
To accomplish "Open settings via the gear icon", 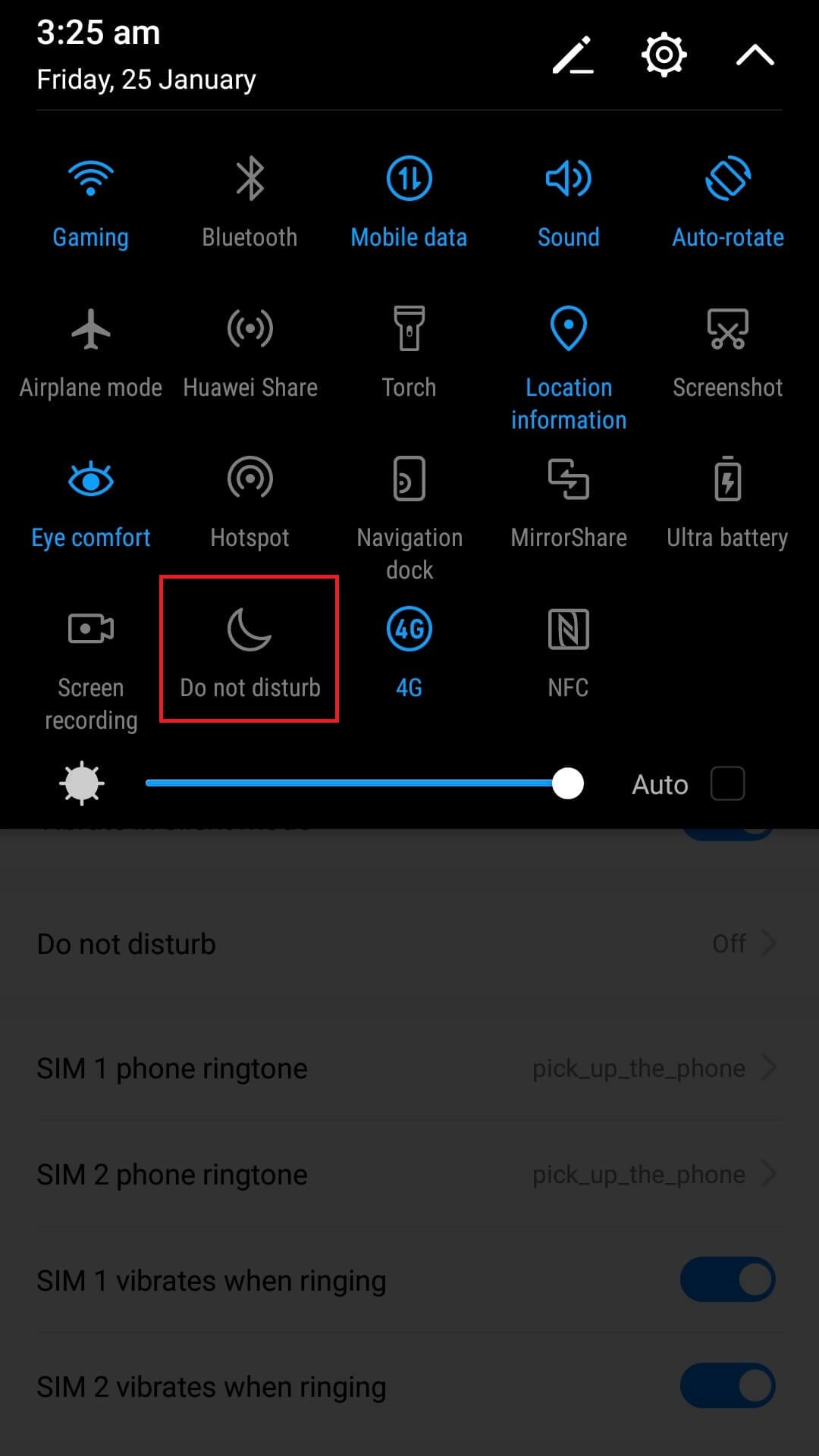I will (x=664, y=55).
